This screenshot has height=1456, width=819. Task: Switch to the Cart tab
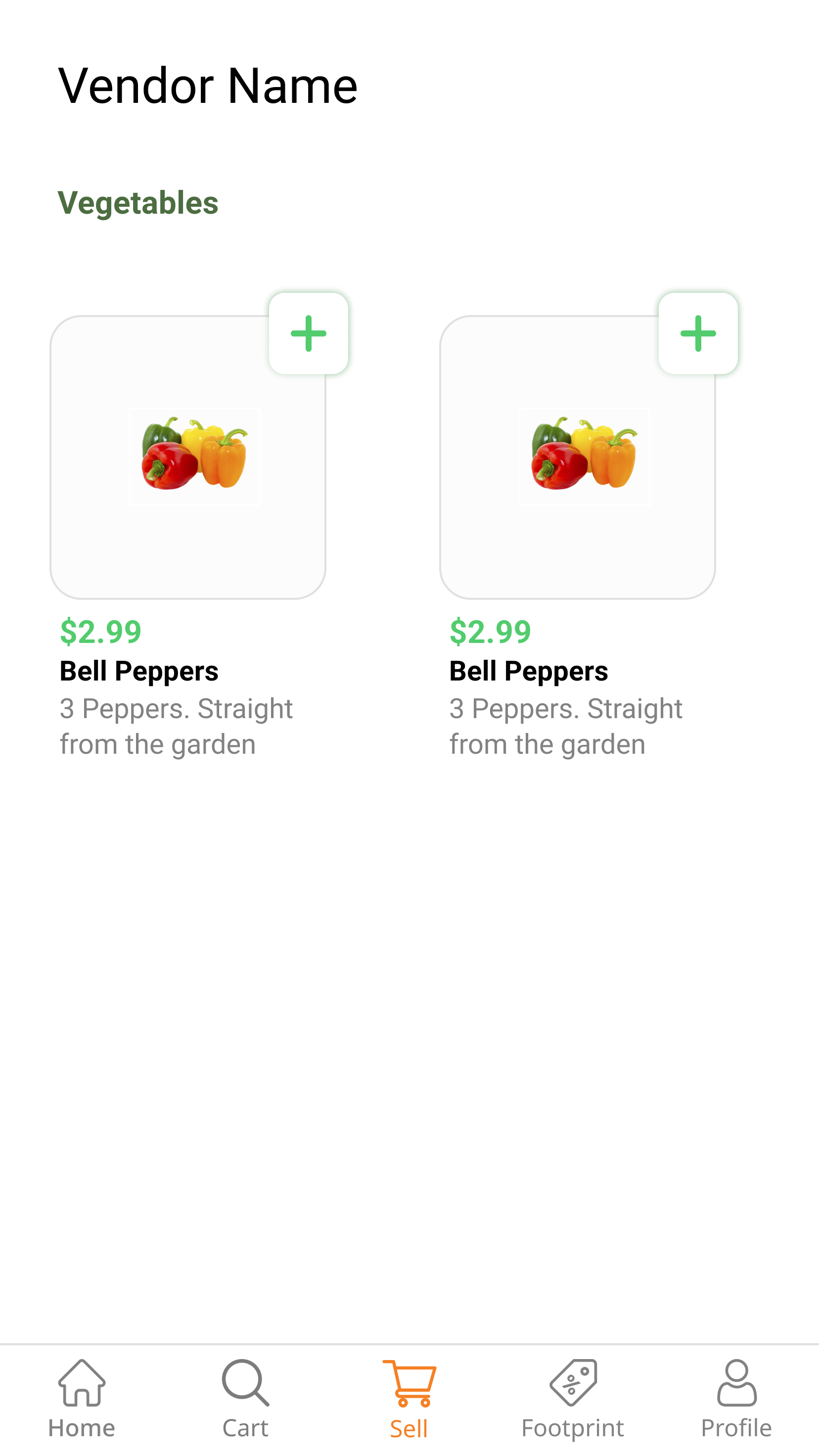pyautogui.click(x=245, y=1398)
